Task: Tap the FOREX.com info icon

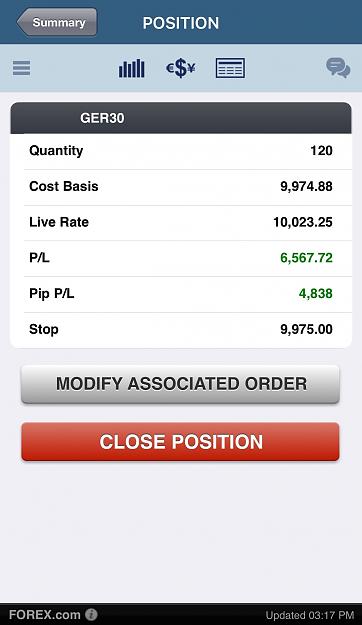Action: pos(91,614)
